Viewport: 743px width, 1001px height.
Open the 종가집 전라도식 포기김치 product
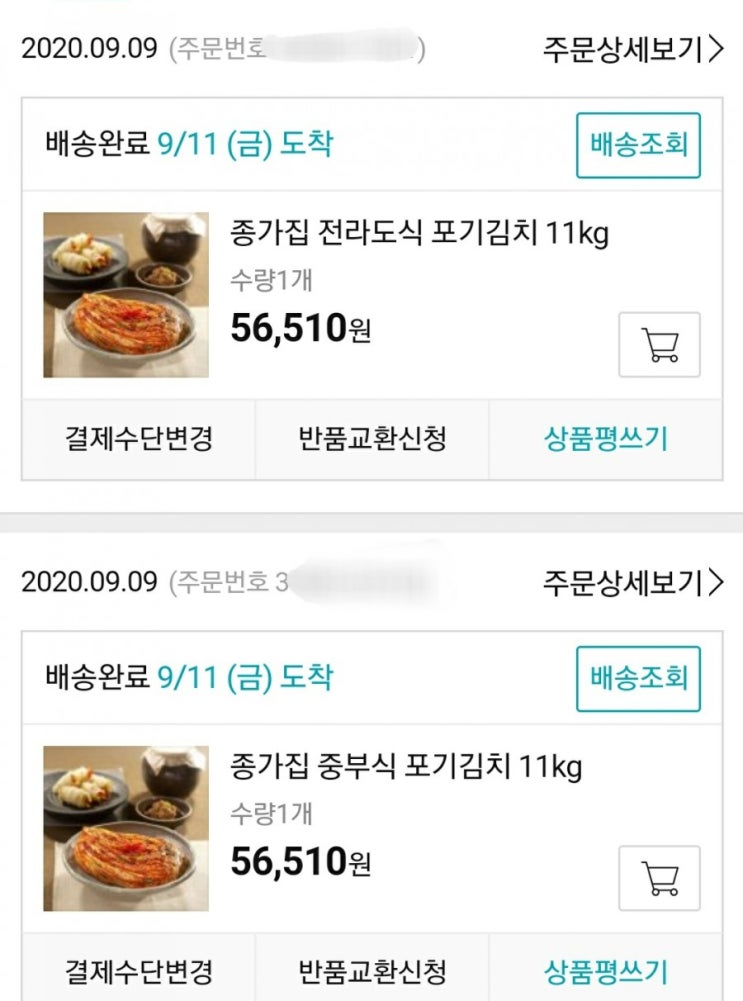pyautogui.click(x=419, y=234)
